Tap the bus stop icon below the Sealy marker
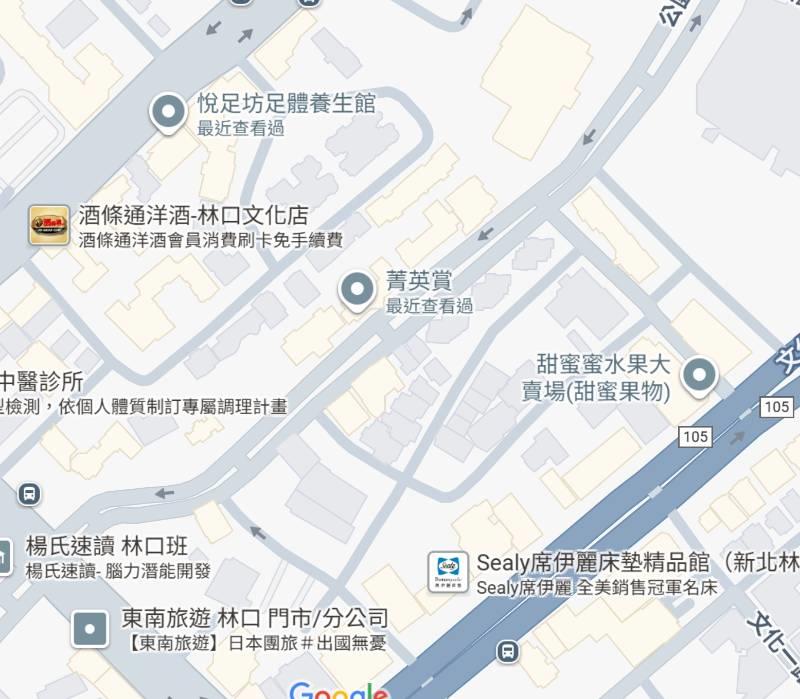 click(x=508, y=652)
